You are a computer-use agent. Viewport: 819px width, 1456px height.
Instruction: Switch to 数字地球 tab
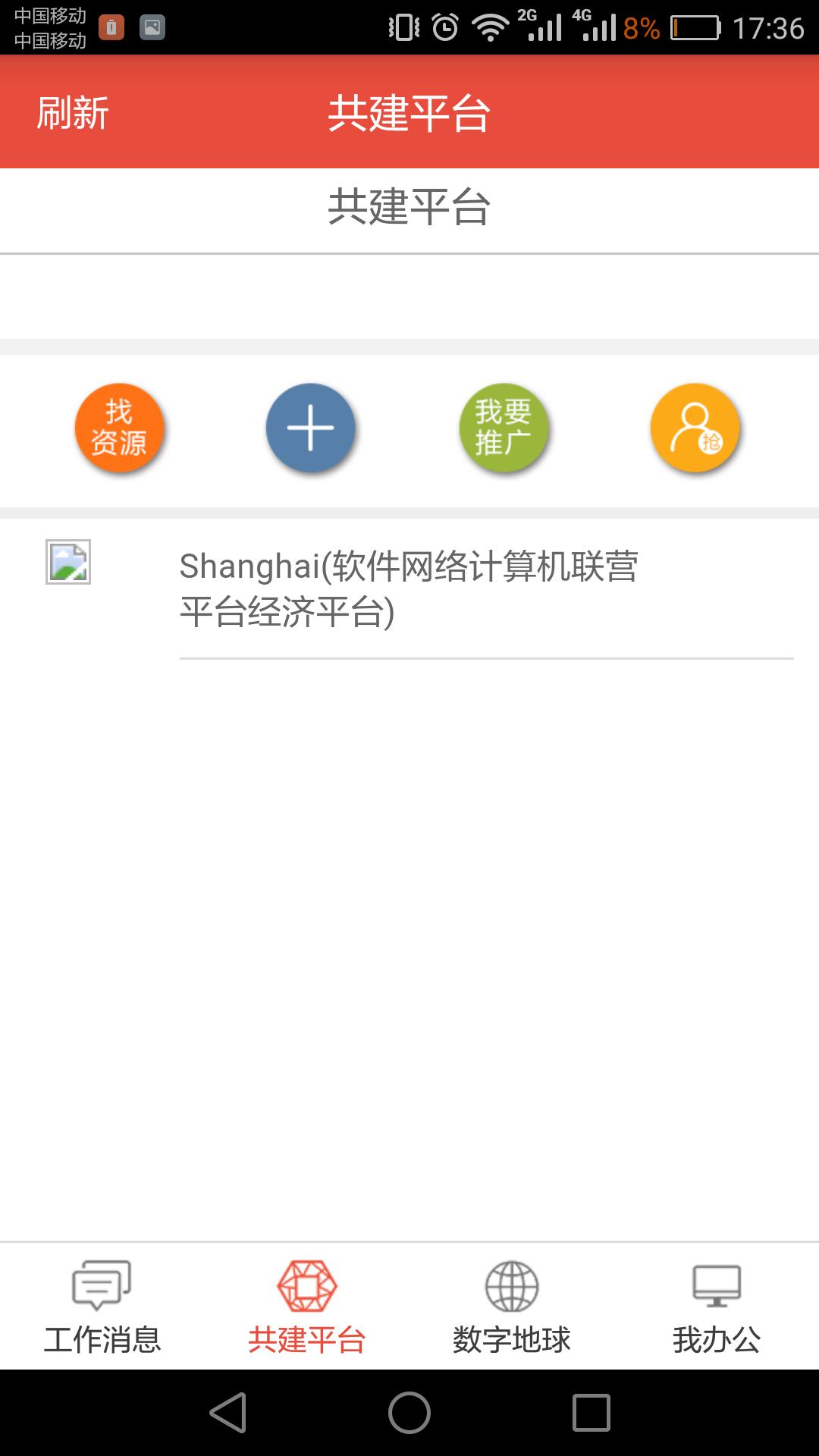[x=512, y=1307]
